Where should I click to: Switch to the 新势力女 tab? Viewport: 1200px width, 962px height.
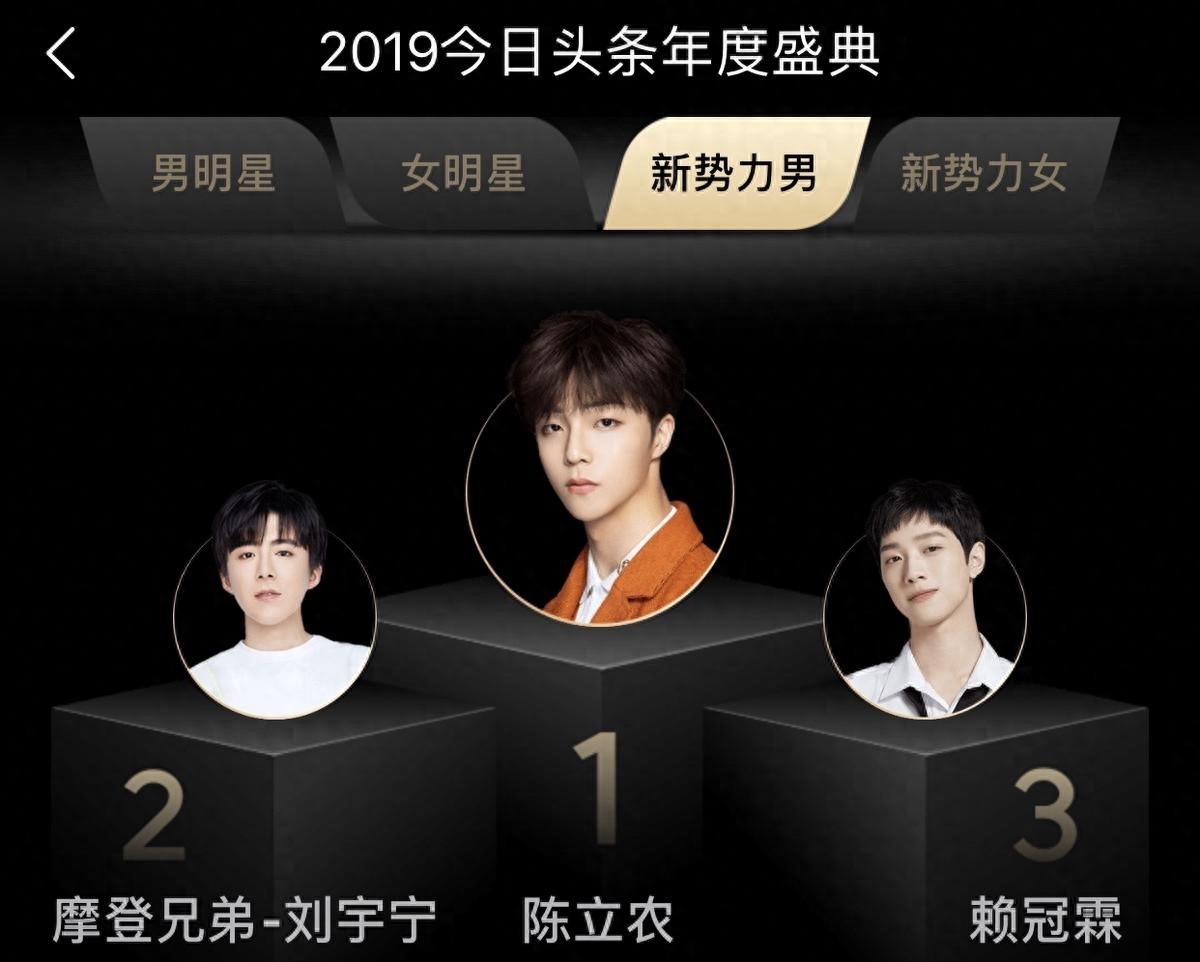tap(983, 174)
